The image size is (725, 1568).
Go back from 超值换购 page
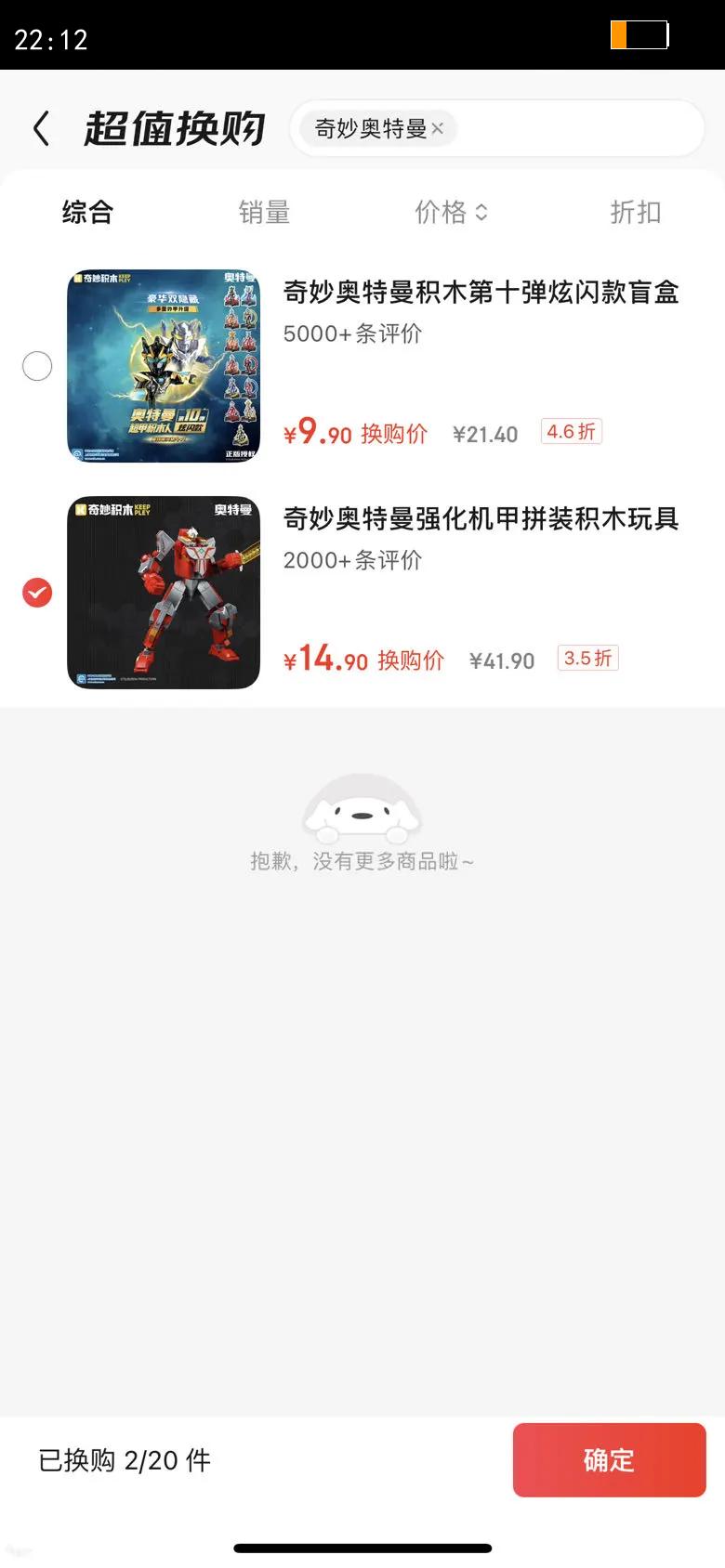point(41,128)
